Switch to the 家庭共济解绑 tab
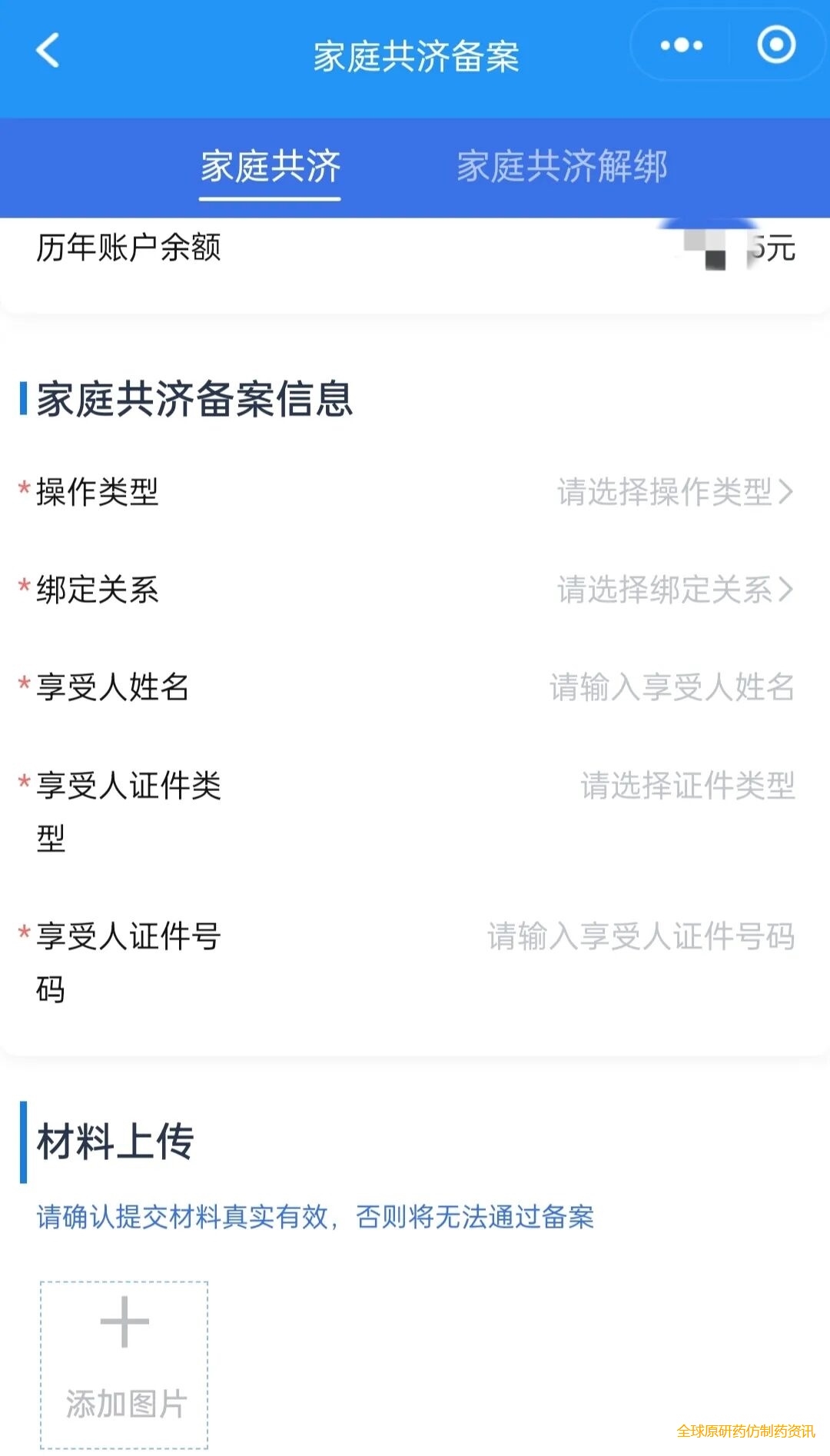This screenshot has width=830, height=1456. pos(562,166)
